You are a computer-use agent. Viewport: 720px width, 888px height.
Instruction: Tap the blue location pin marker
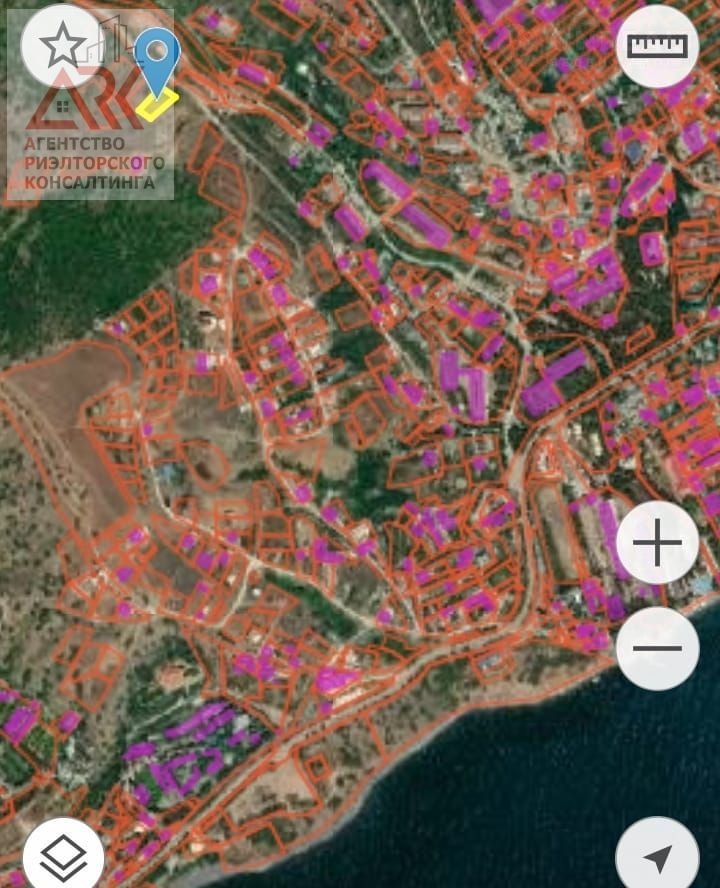coord(157,57)
